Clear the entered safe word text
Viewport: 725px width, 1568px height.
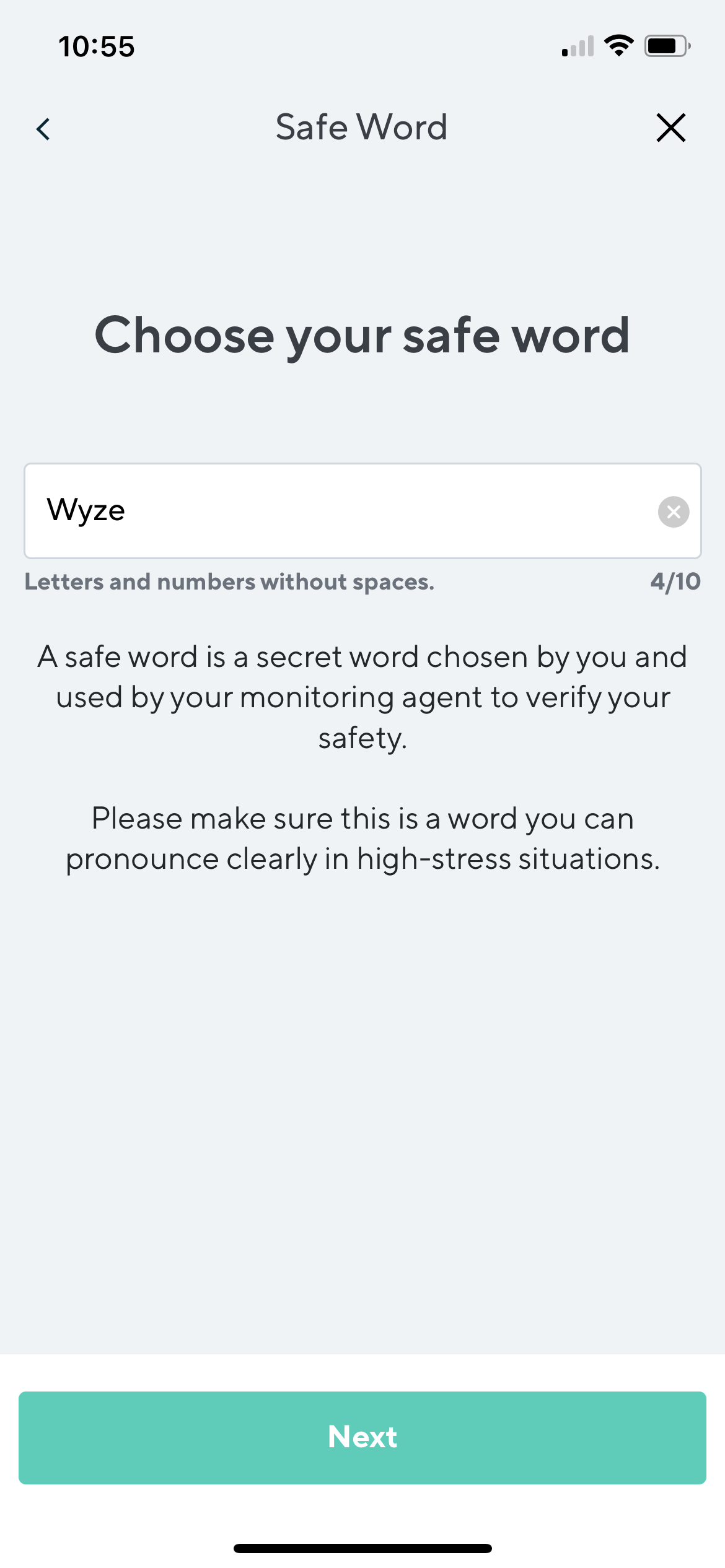tap(673, 512)
